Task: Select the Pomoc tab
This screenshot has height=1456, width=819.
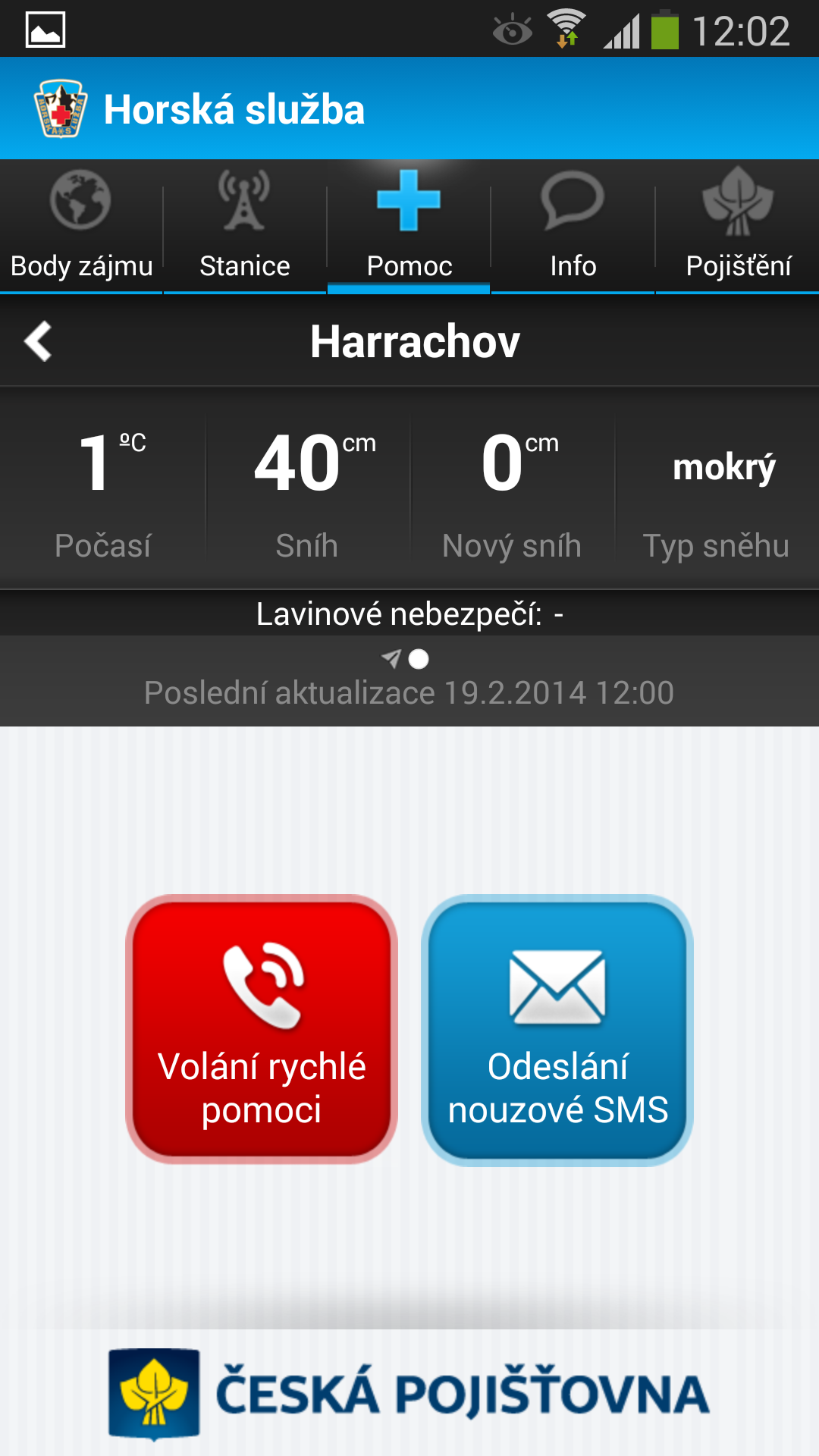Action: tap(409, 226)
